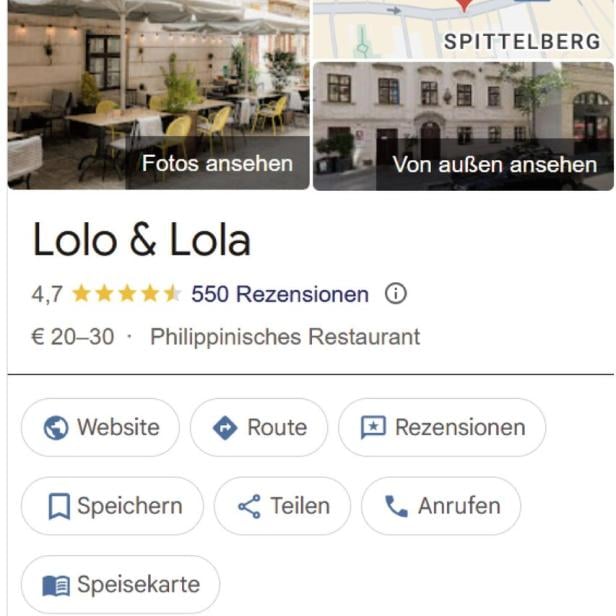View the Von außen ansehen street tile
616x616 pixels.
click(463, 125)
